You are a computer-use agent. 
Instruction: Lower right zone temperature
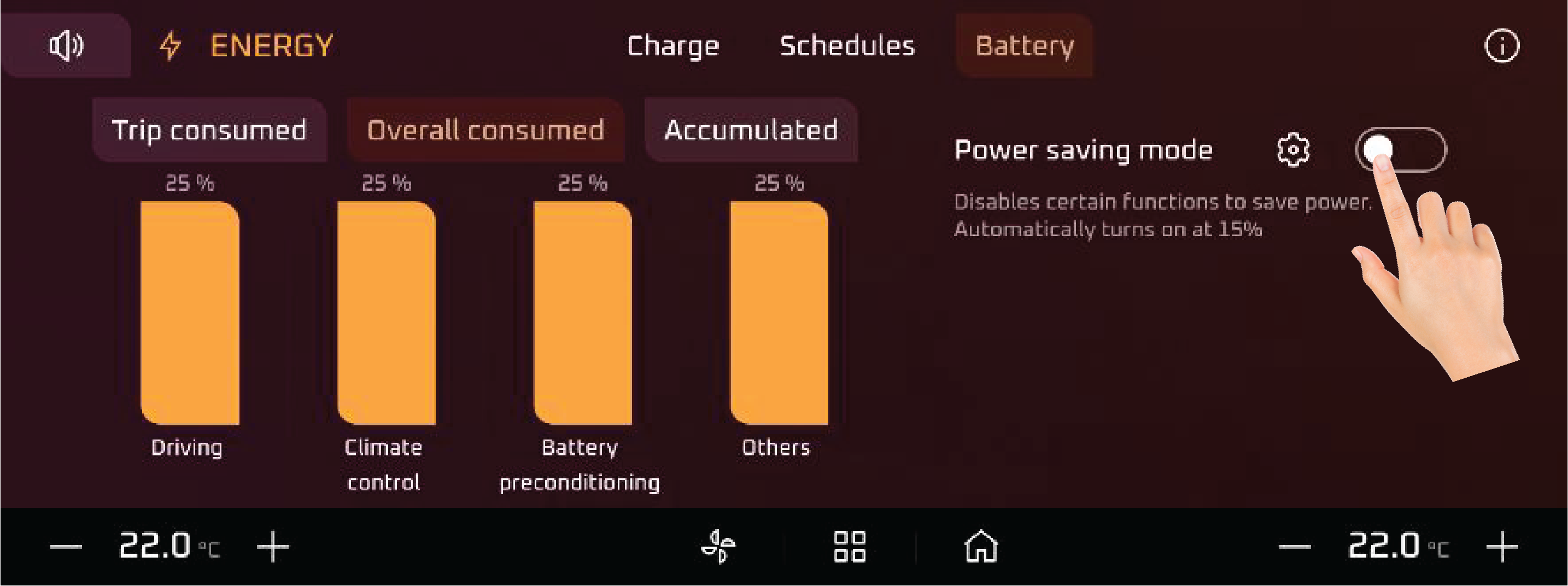[x=1295, y=547]
